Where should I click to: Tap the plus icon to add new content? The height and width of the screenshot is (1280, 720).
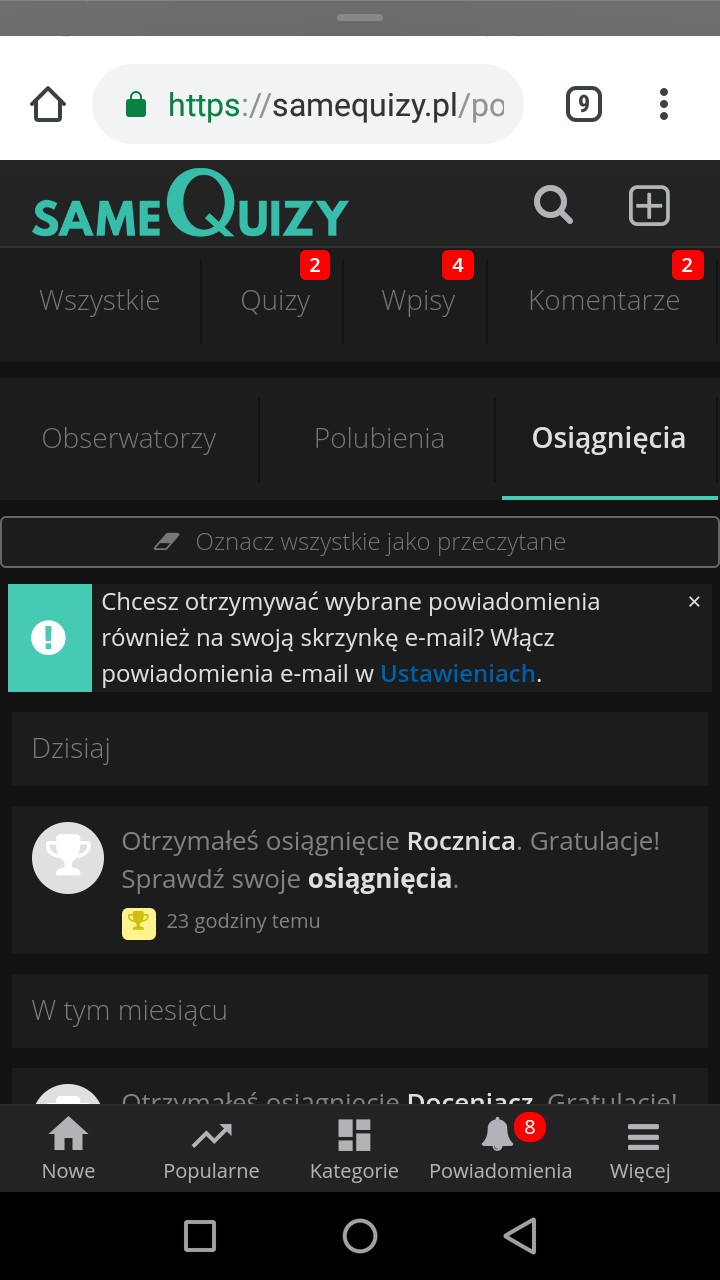649,206
